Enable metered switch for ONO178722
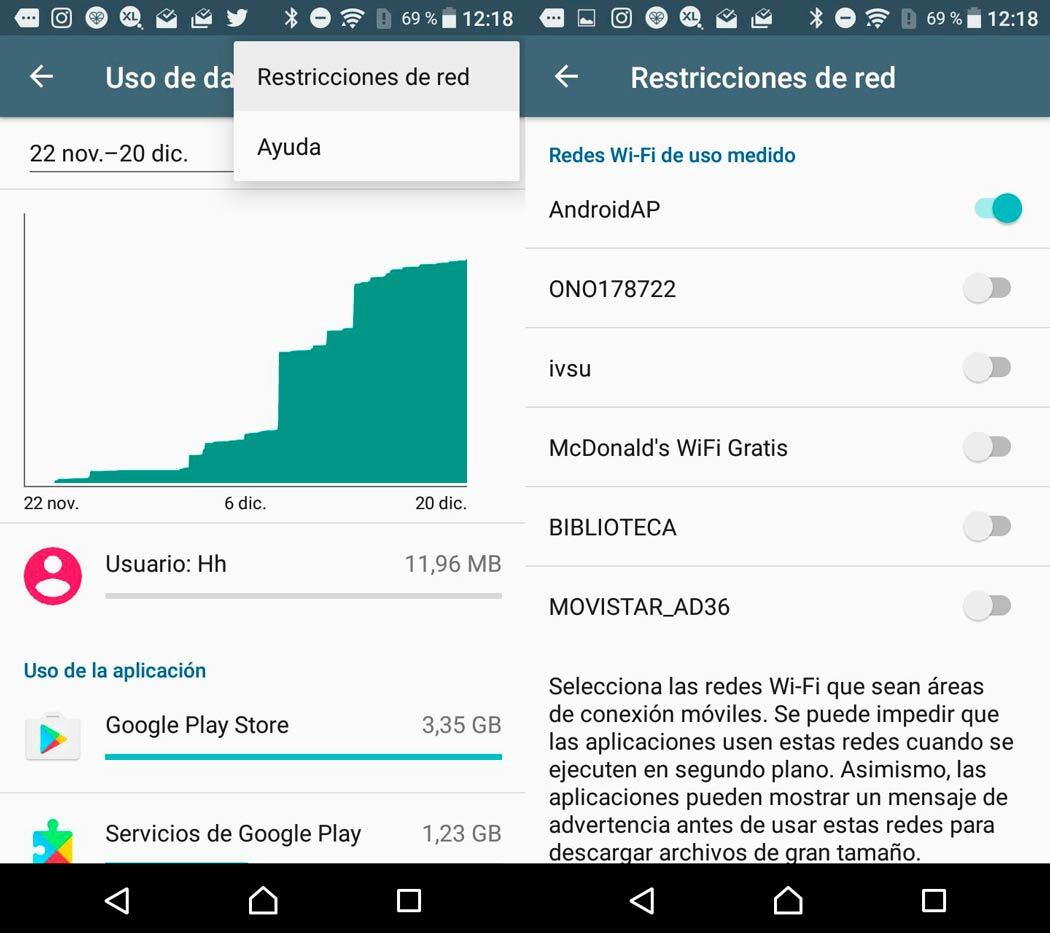This screenshot has height=933, width=1050. [x=988, y=289]
